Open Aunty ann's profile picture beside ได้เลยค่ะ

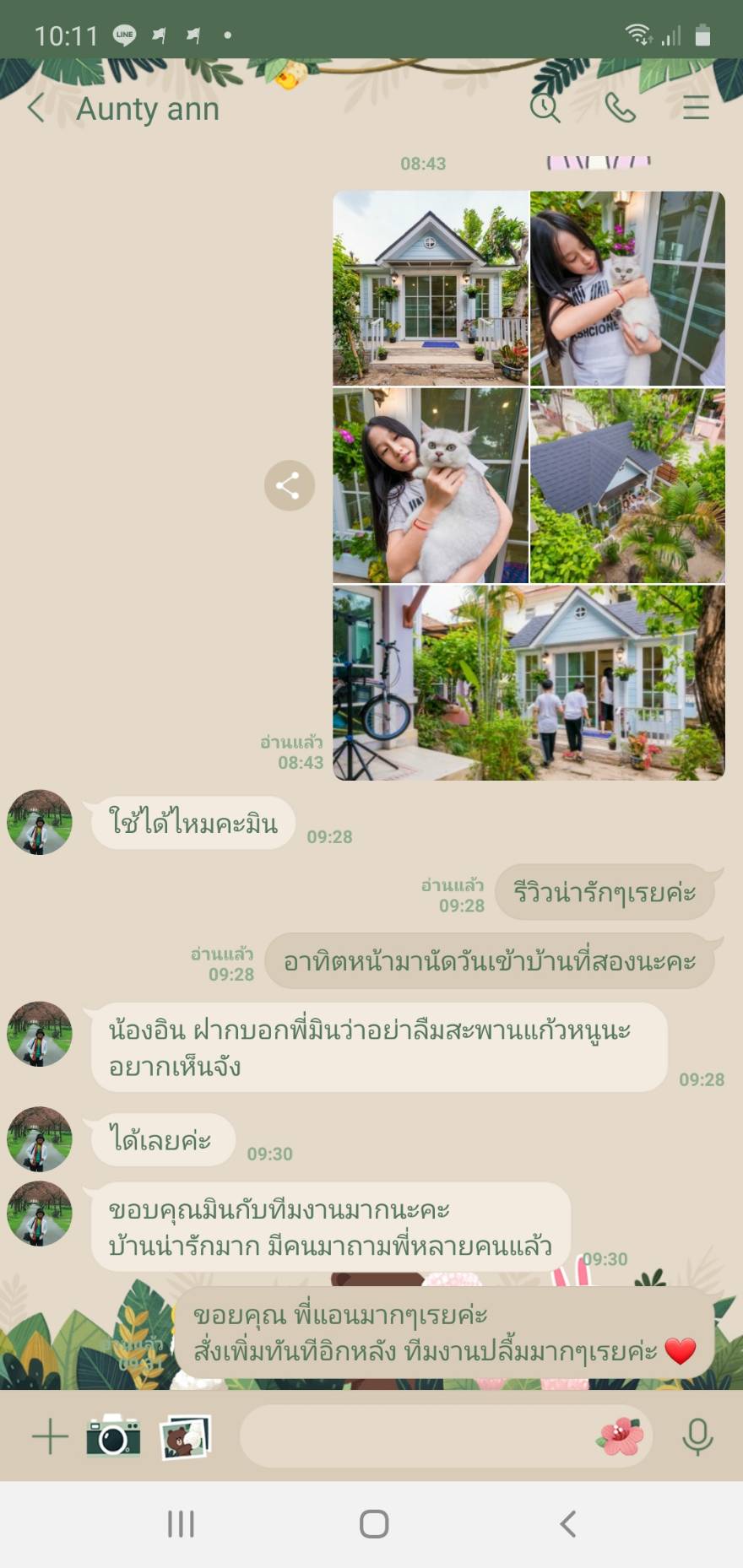(40, 1138)
